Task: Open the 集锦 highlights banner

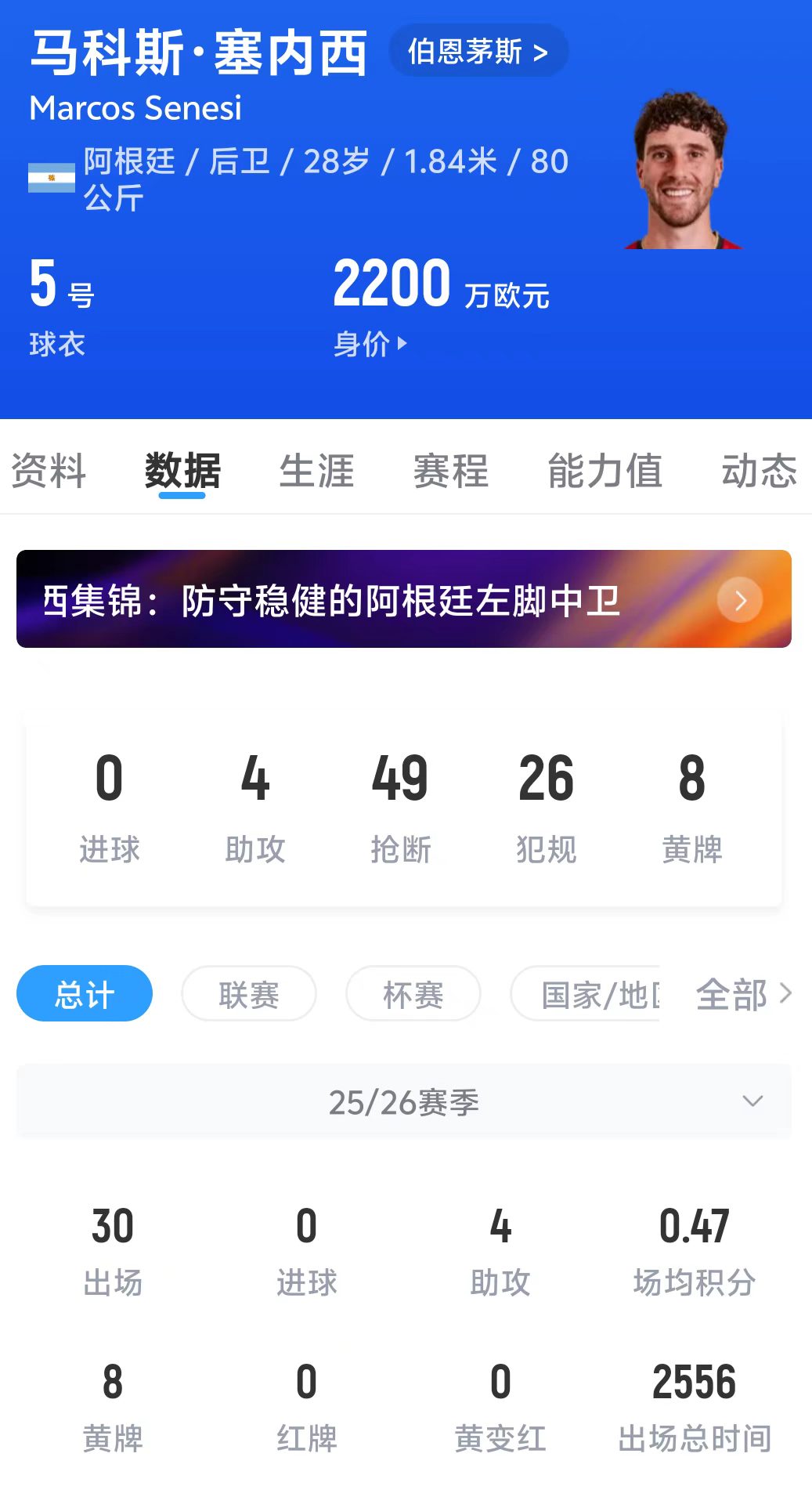Action: [403, 599]
